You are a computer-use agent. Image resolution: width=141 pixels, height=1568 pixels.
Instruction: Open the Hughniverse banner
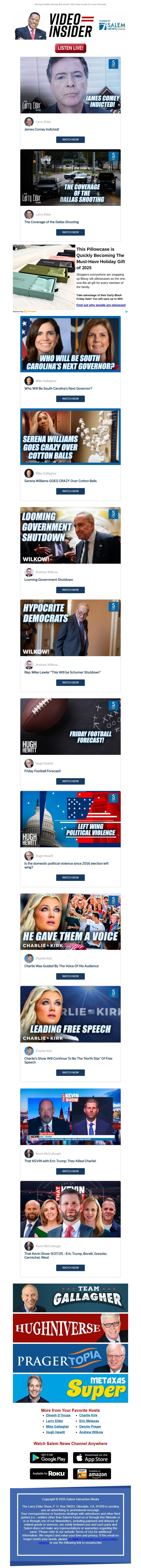click(x=70, y=1328)
